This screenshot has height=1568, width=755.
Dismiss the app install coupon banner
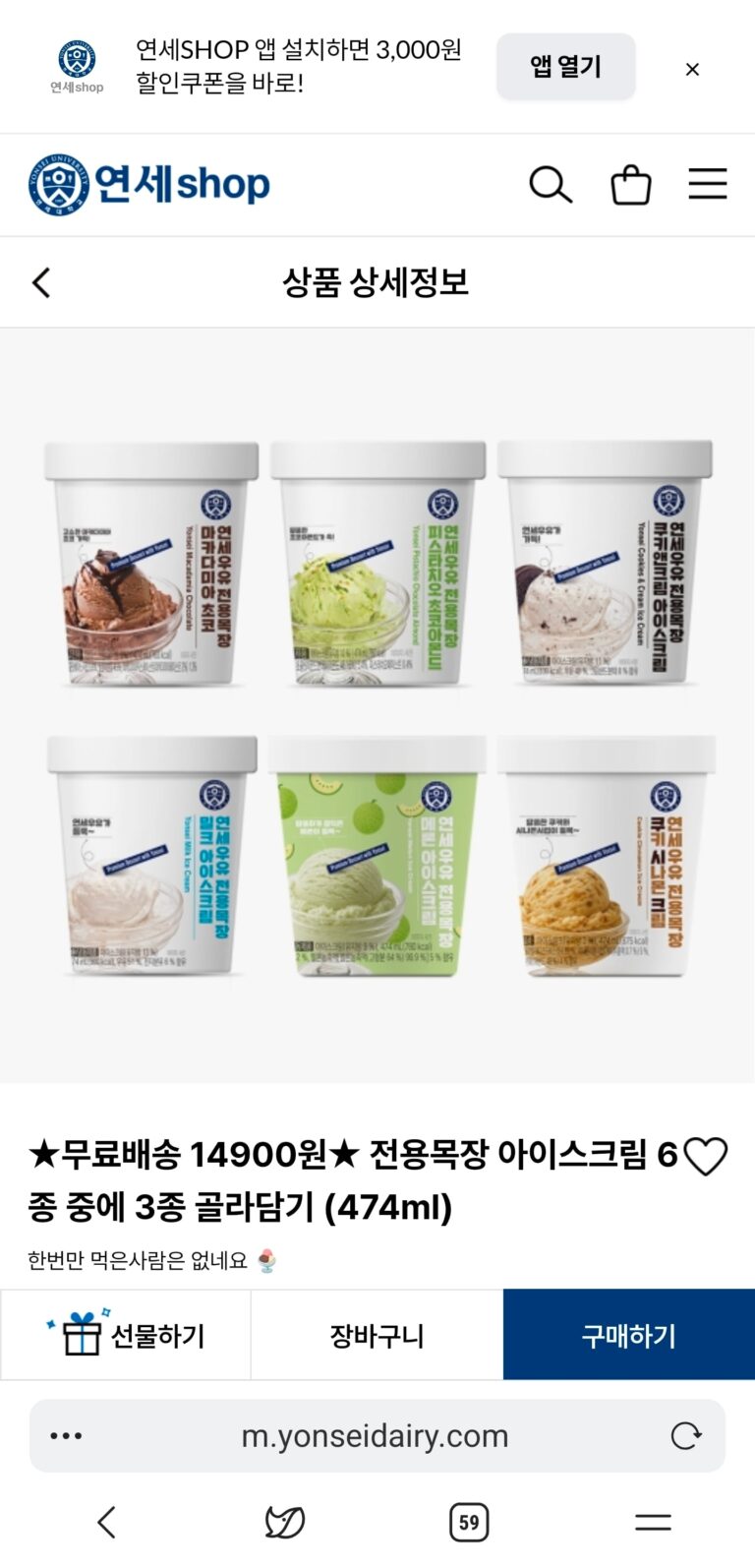692,69
